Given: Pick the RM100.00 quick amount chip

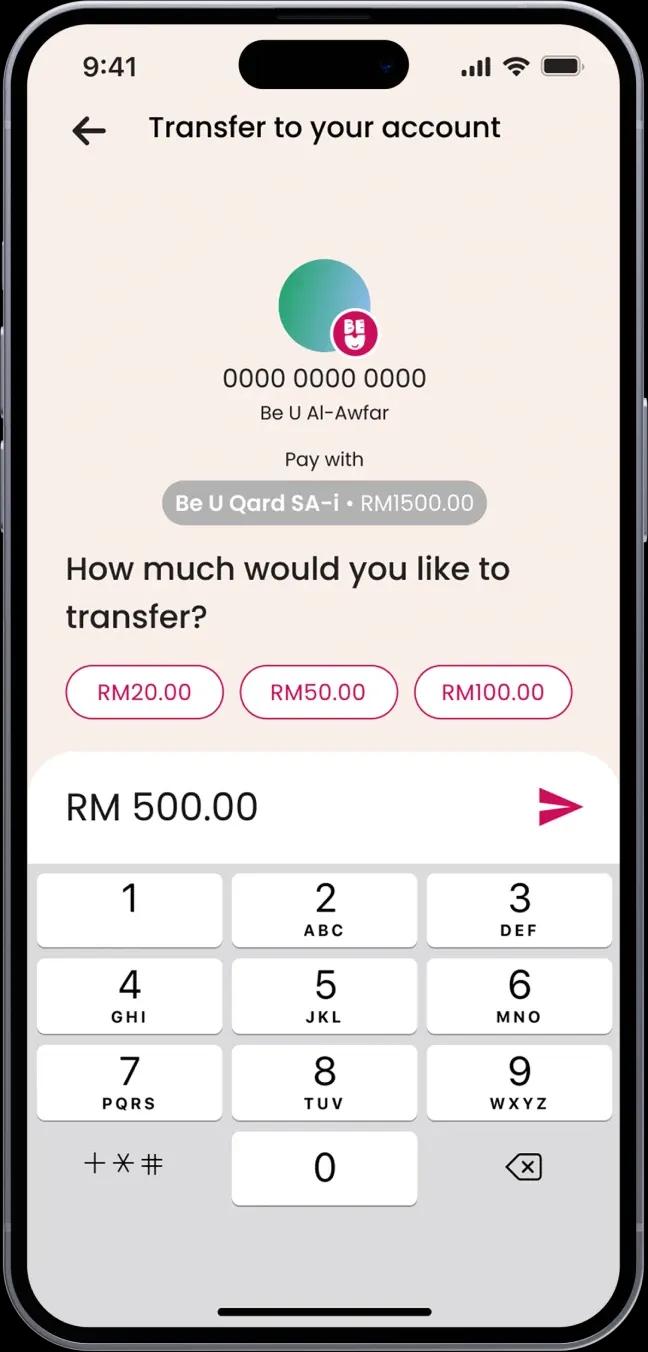Looking at the screenshot, I should tap(493, 692).
